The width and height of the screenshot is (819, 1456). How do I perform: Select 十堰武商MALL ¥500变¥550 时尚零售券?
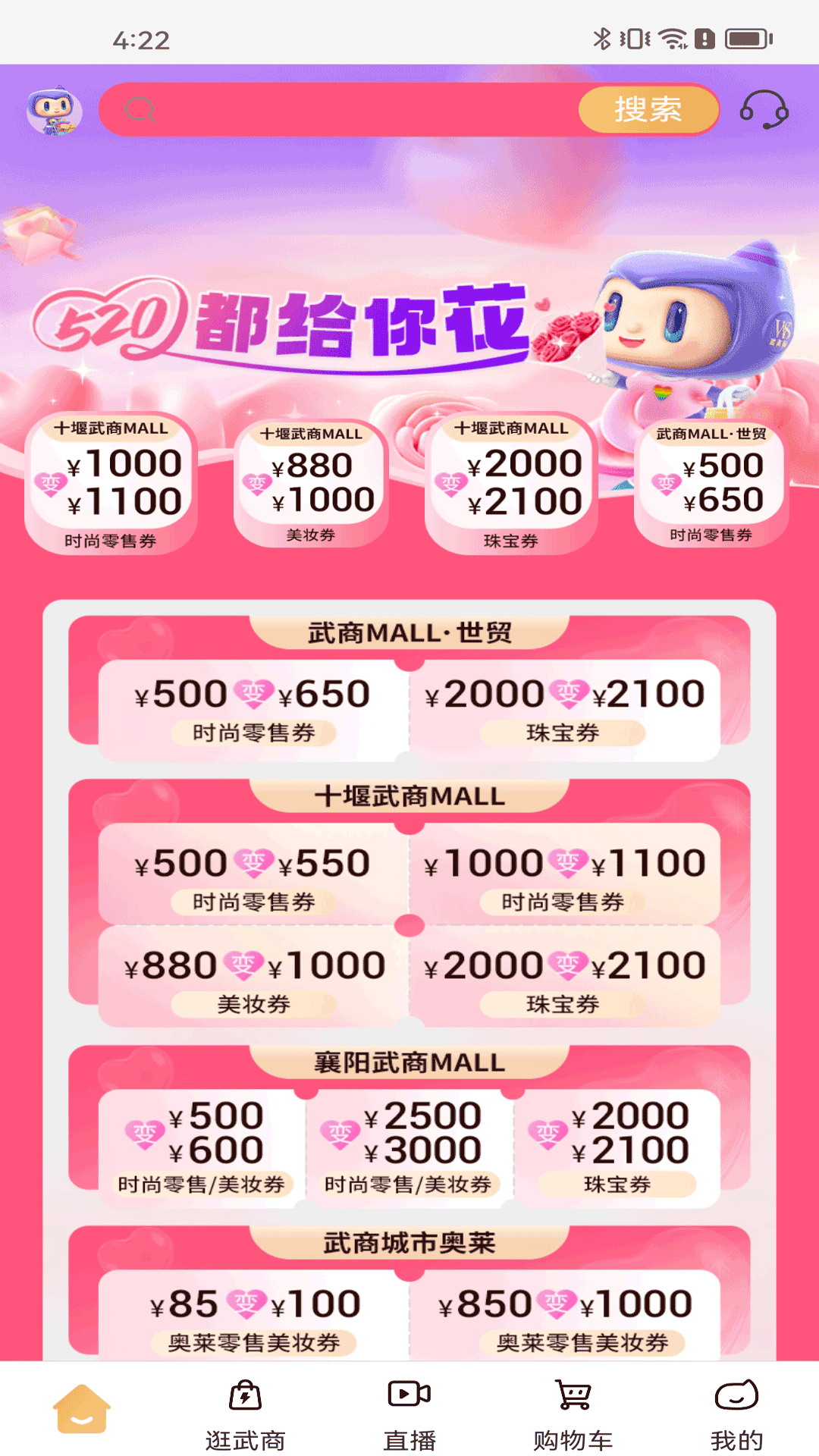pos(253,878)
